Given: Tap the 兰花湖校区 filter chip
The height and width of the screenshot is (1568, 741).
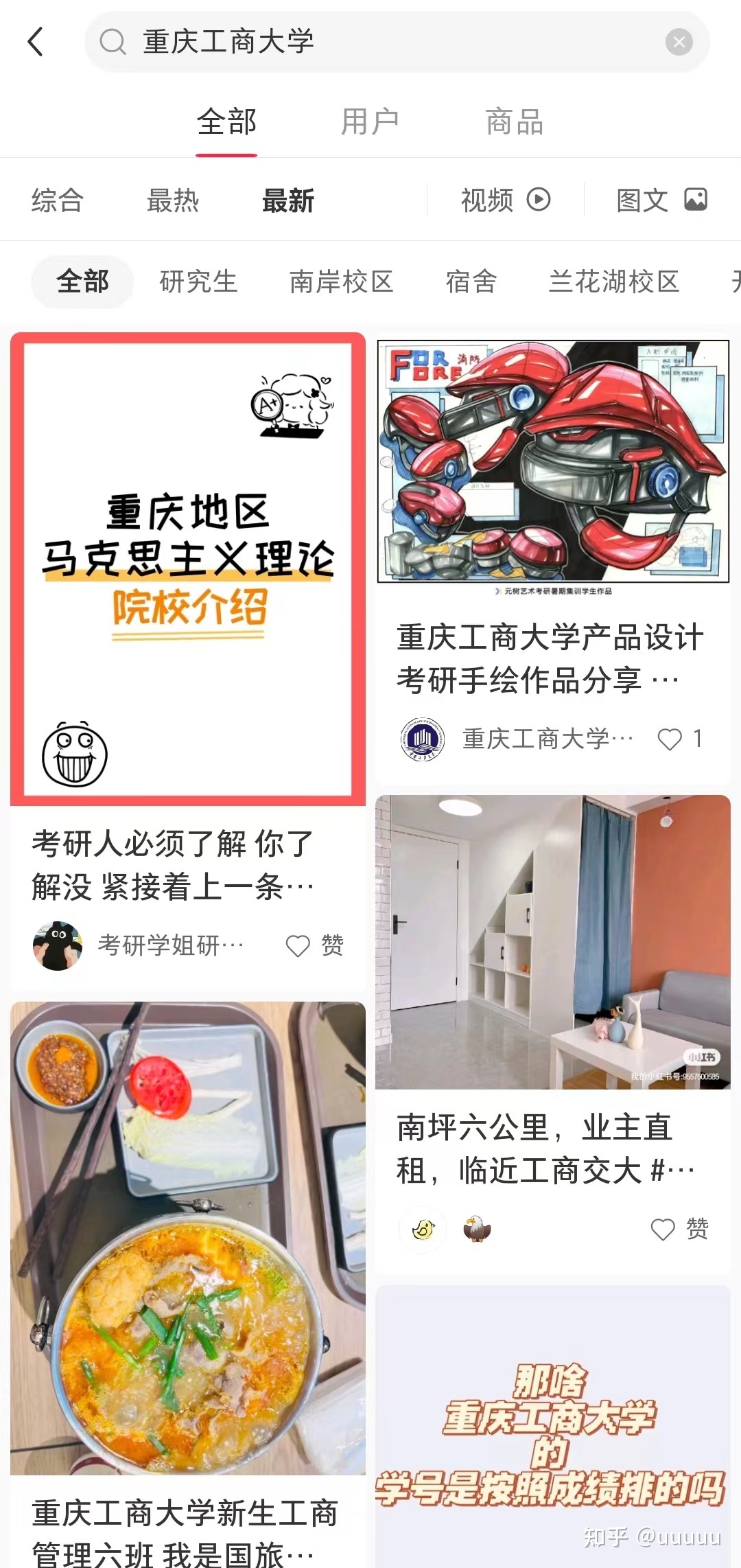Looking at the screenshot, I should pos(614,281).
